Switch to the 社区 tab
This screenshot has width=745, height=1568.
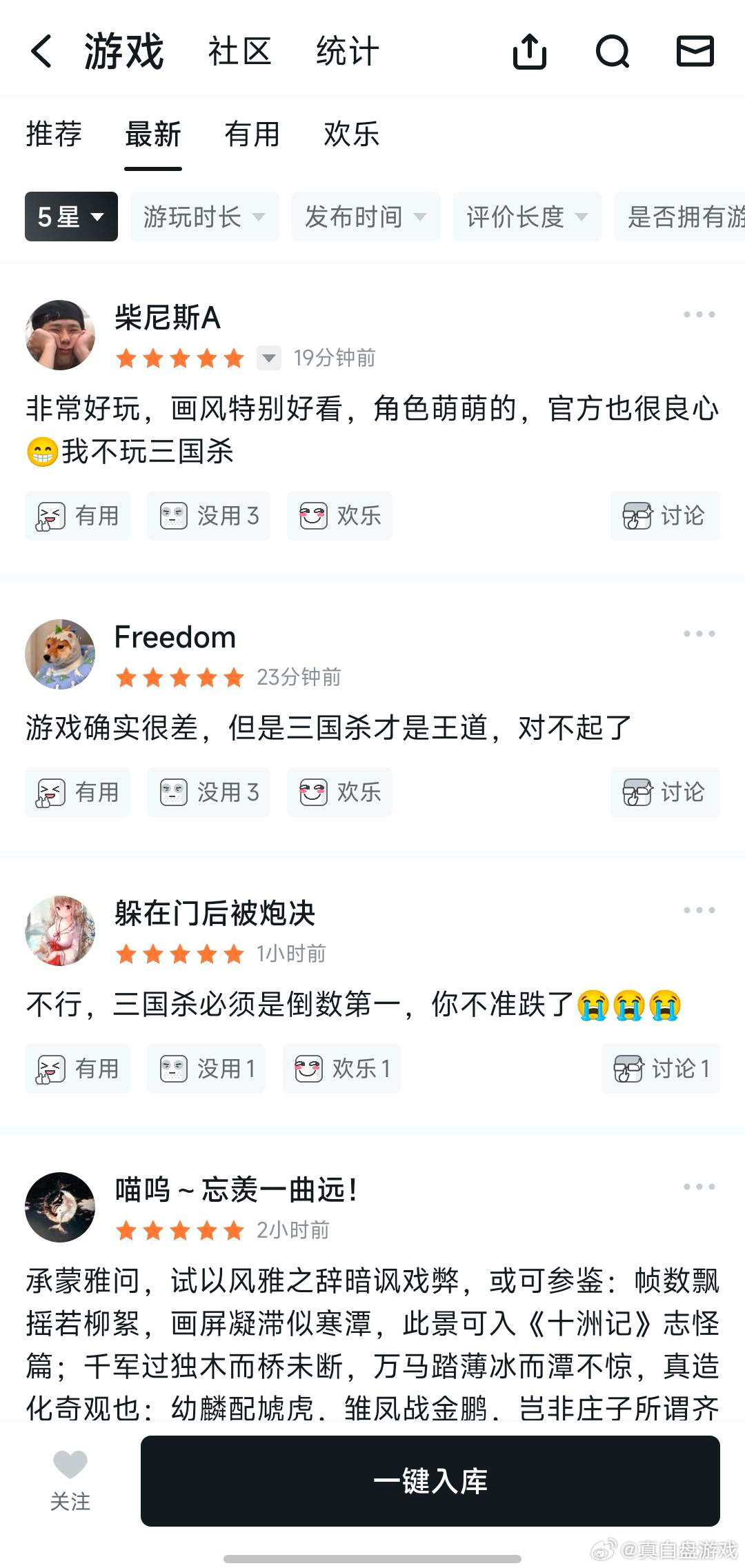(x=239, y=52)
